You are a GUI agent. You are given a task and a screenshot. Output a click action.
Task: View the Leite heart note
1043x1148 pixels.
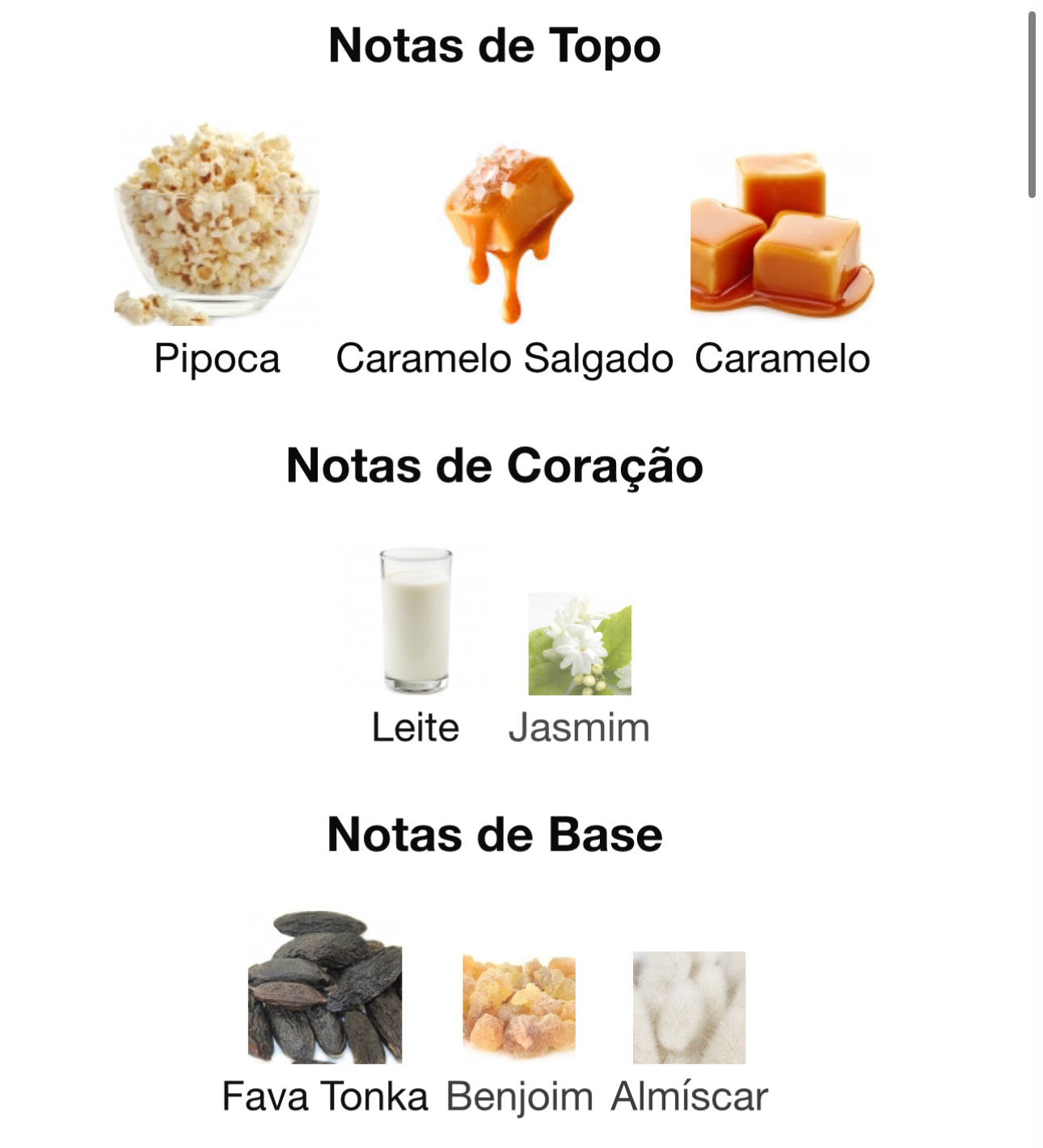coord(416,621)
